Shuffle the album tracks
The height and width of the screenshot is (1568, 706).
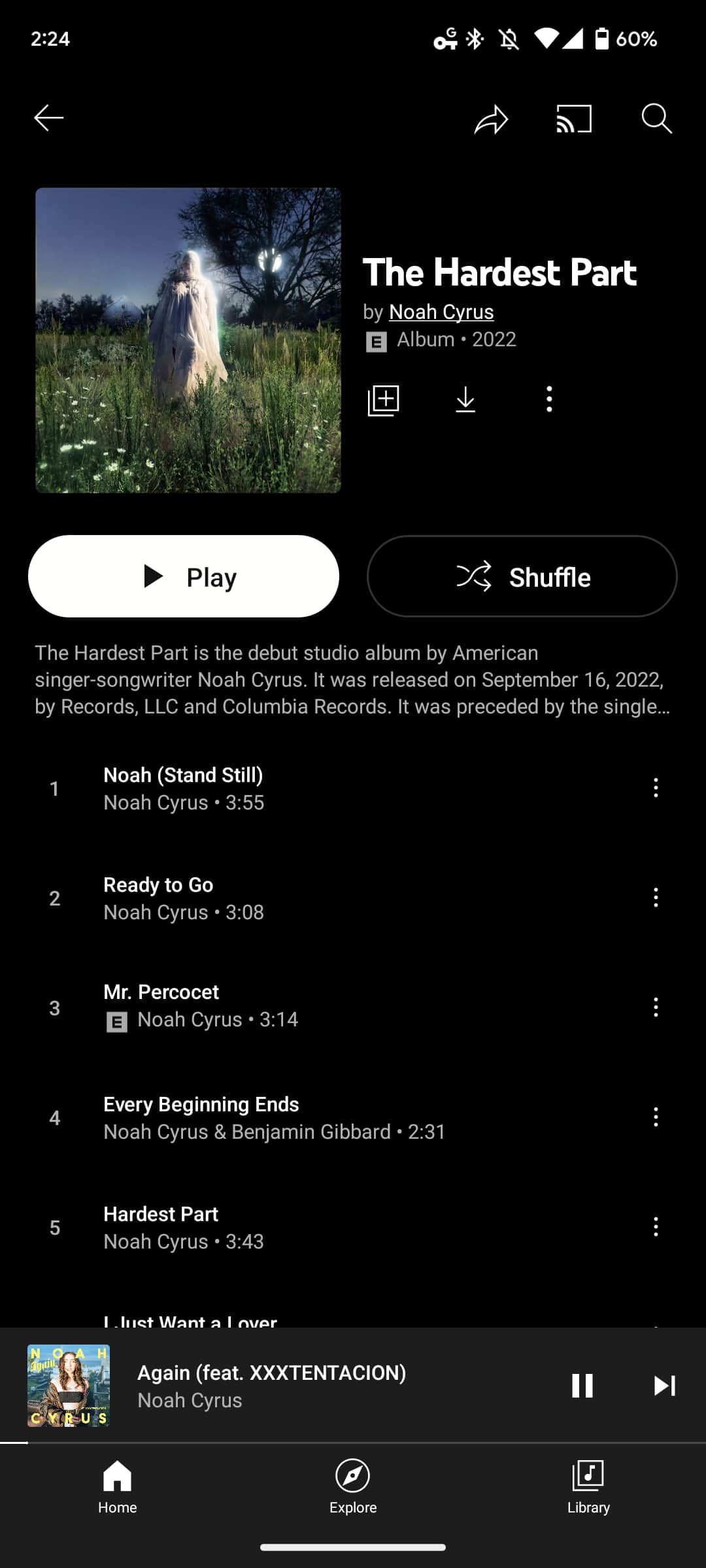tap(522, 576)
